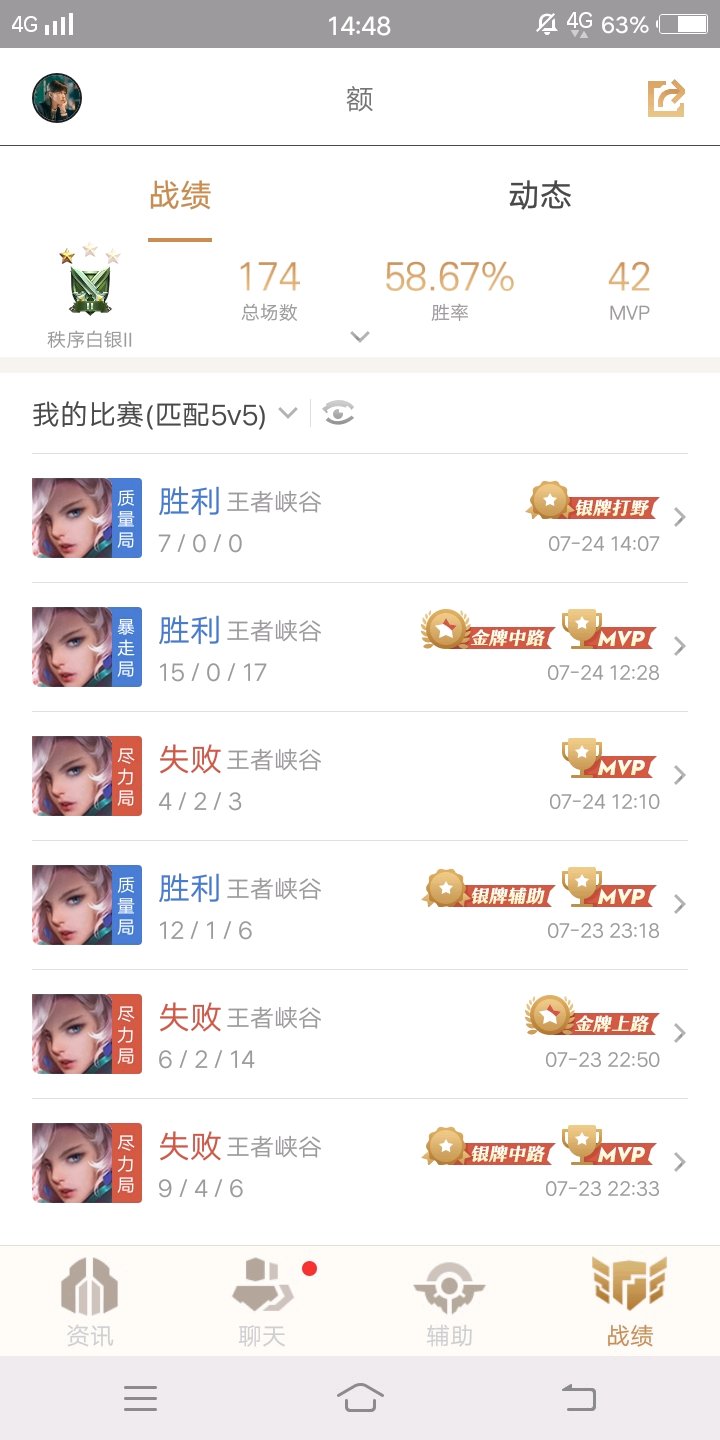Open the 聊天 bottom tab
Image resolution: width=720 pixels, height=1440 pixels.
[x=262, y=1301]
